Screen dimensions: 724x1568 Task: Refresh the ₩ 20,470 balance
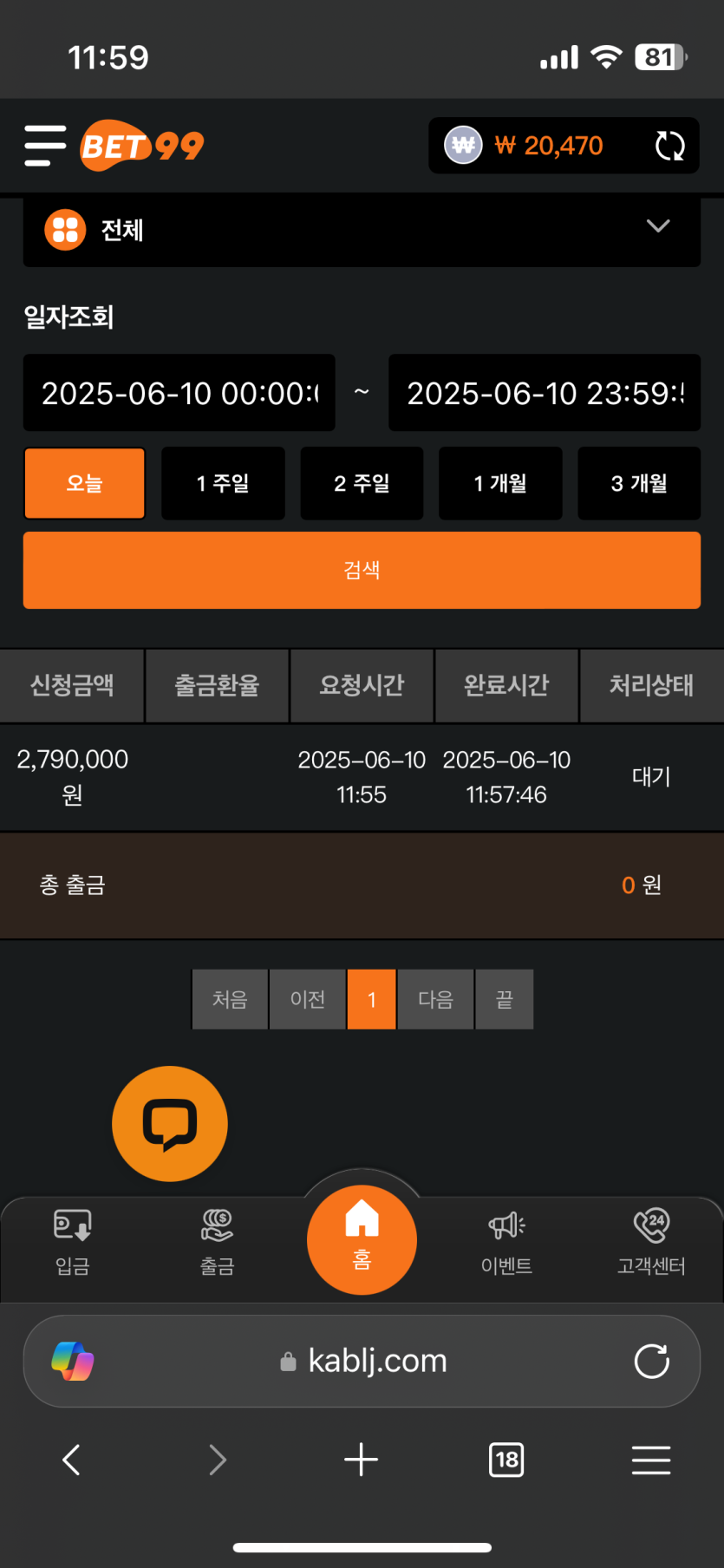[x=669, y=146]
